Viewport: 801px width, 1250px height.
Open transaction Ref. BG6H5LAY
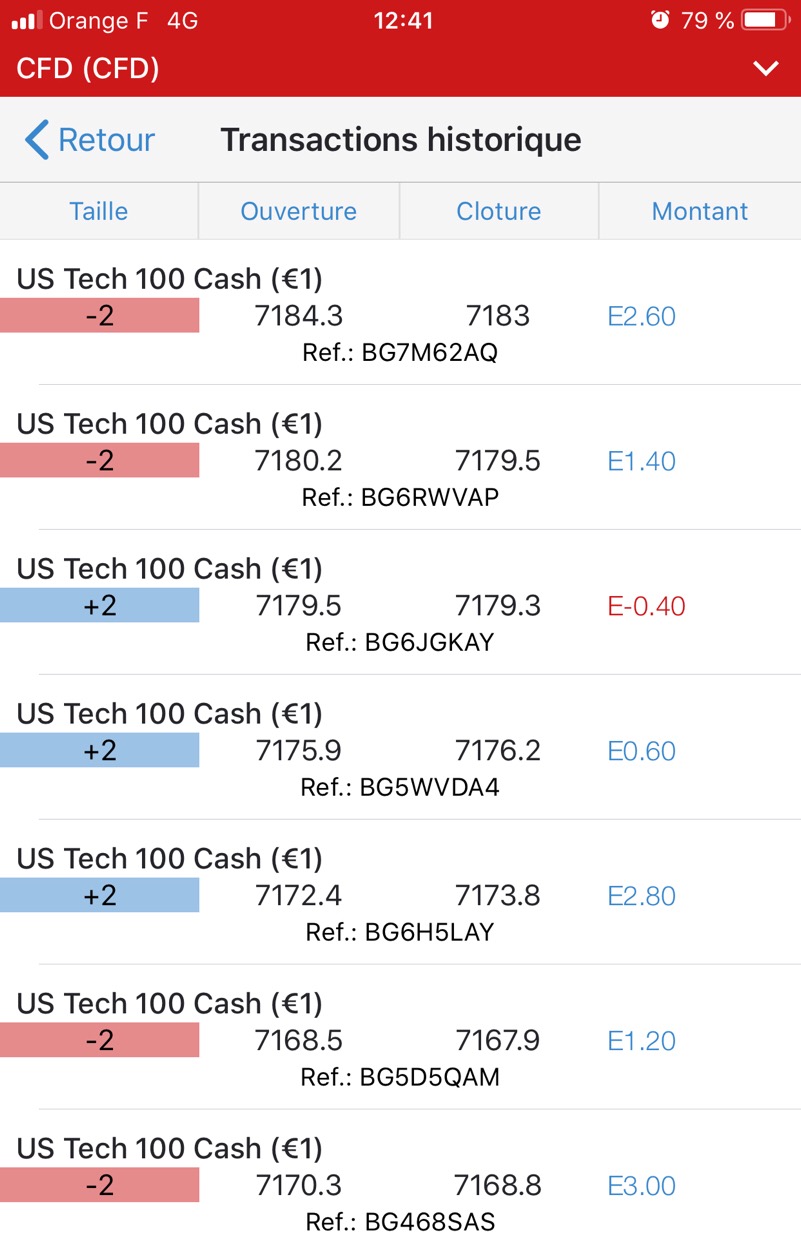point(400,896)
